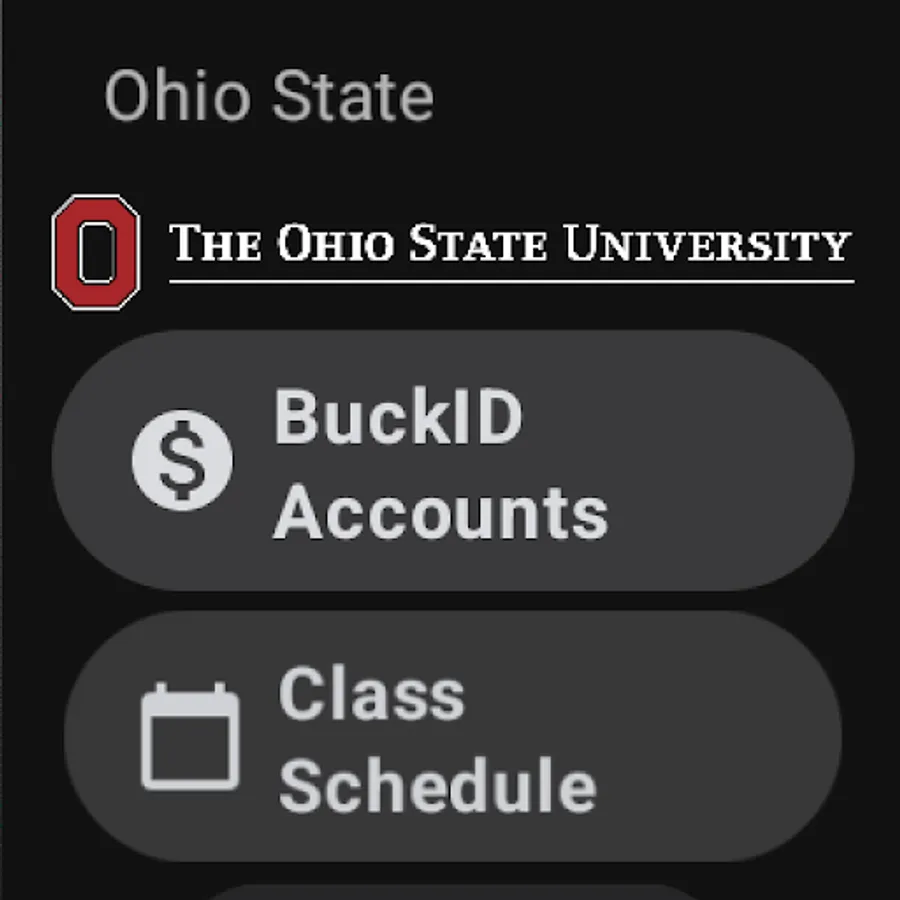
Task: View the Class Schedule
Action: [452, 738]
